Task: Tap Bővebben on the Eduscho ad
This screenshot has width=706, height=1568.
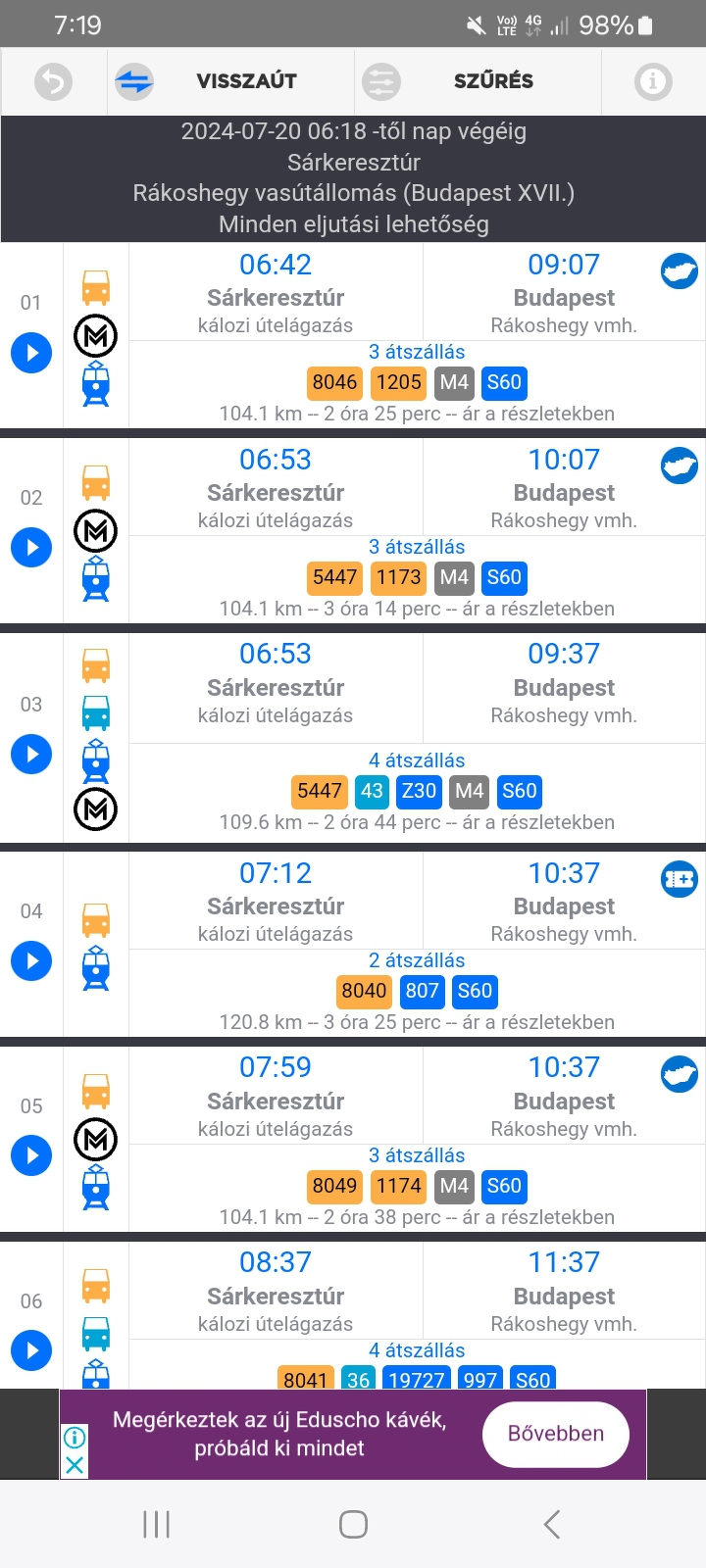Action: point(555,1434)
